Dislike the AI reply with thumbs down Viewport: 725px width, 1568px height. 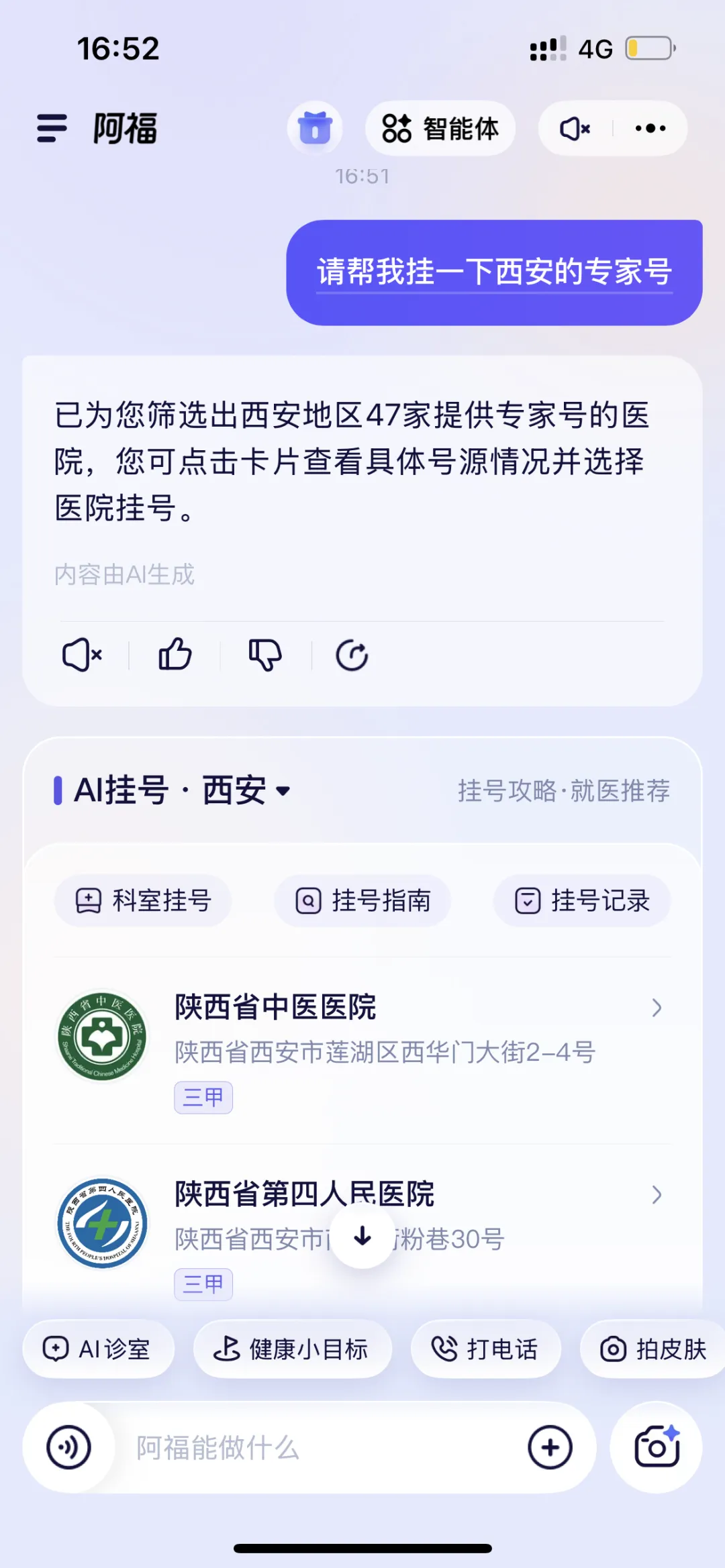click(x=265, y=655)
